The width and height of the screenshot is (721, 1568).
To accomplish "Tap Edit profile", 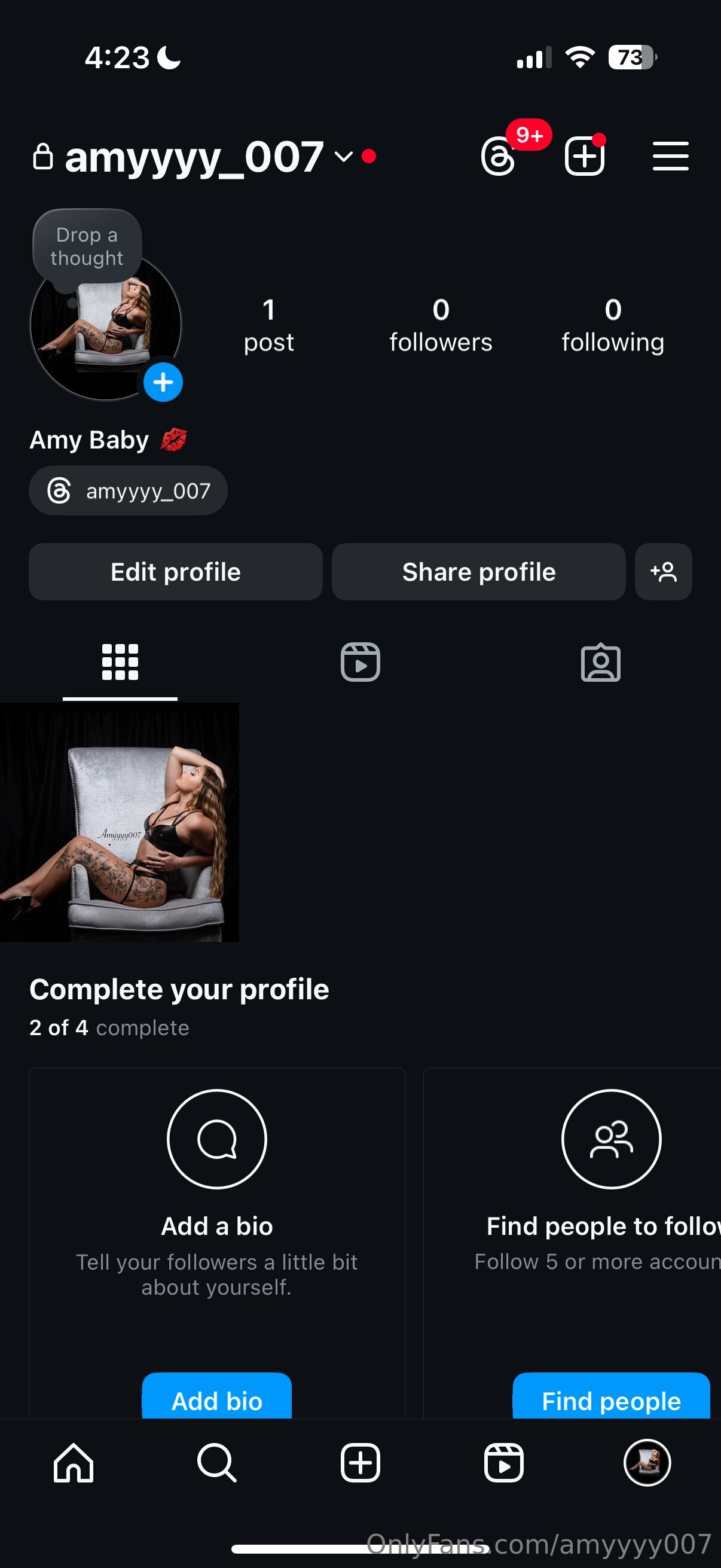I will coord(175,572).
